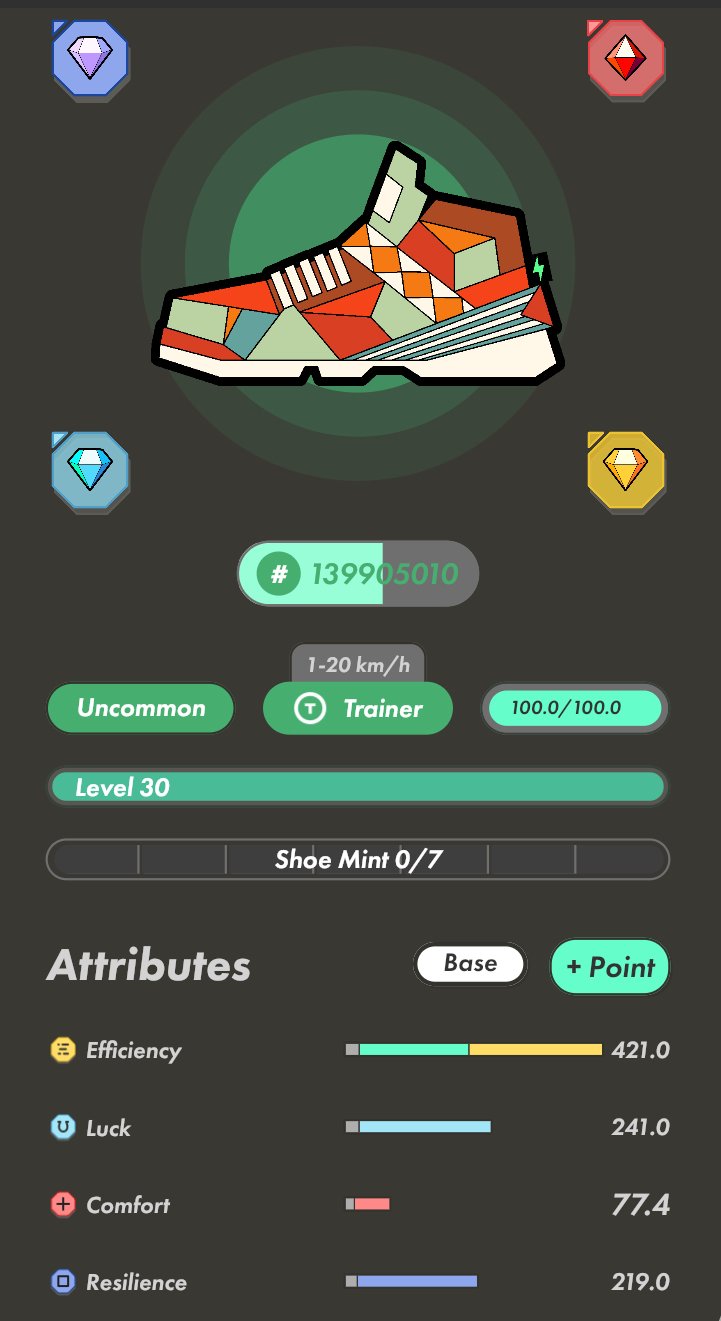
Task: Open the Shoe Mint 0/7 bar
Action: tap(358, 859)
